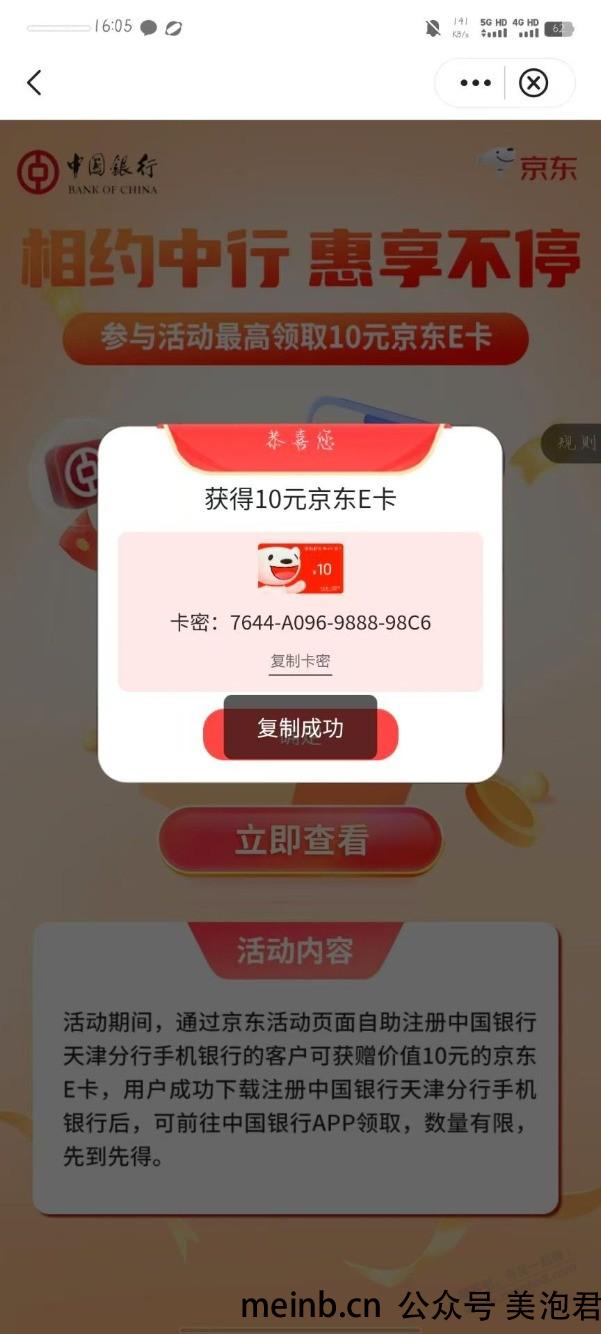The width and height of the screenshot is (601, 1334).
Task: Open the three-dot mini program menu
Action: [475, 83]
